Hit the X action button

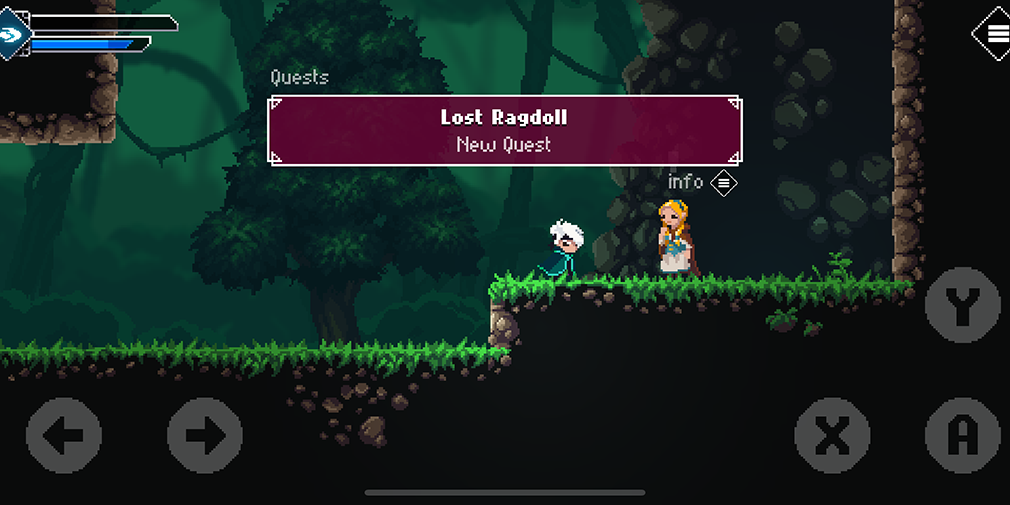tap(832, 435)
